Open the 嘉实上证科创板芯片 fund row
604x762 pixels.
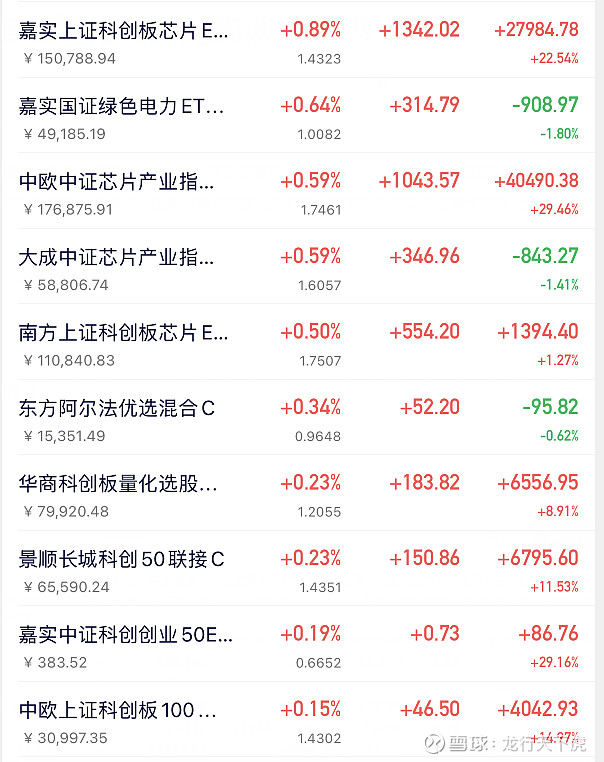pos(124,32)
